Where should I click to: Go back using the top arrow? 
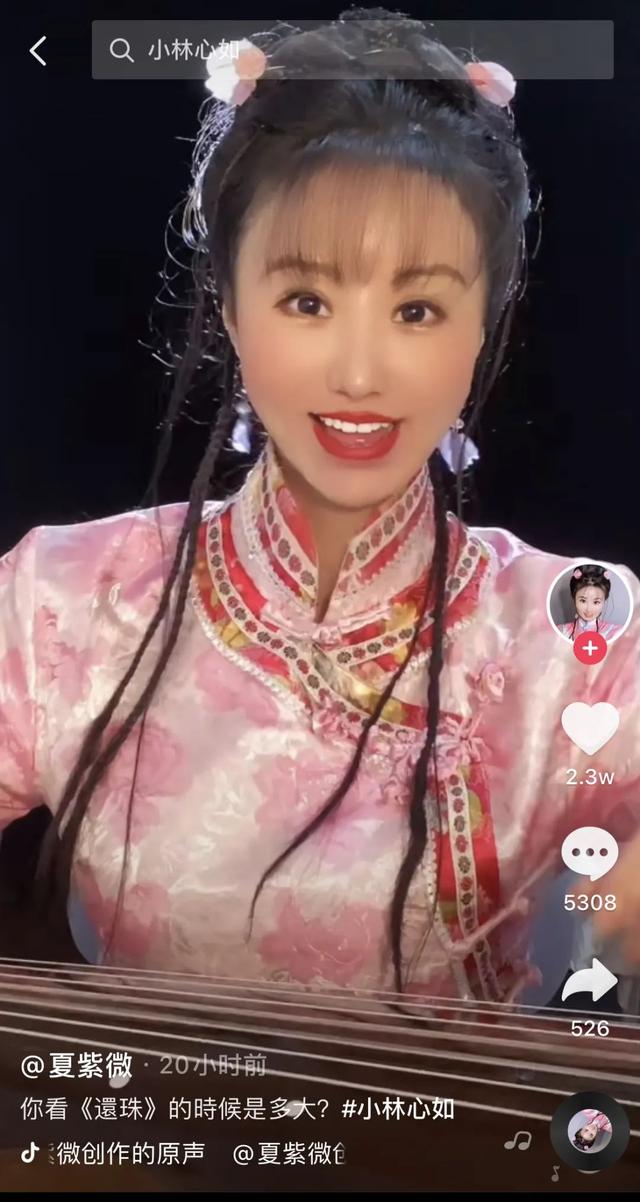pyautogui.click(x=38, y=51)
